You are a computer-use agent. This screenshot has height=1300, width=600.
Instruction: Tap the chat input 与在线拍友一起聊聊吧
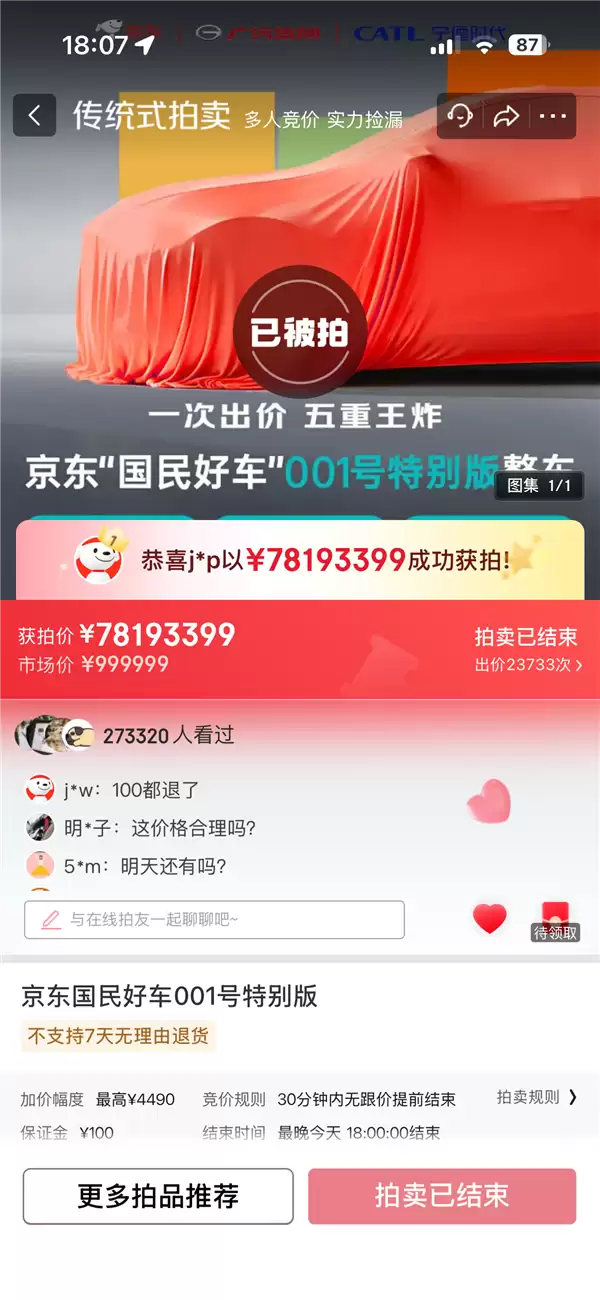point(214,919)
